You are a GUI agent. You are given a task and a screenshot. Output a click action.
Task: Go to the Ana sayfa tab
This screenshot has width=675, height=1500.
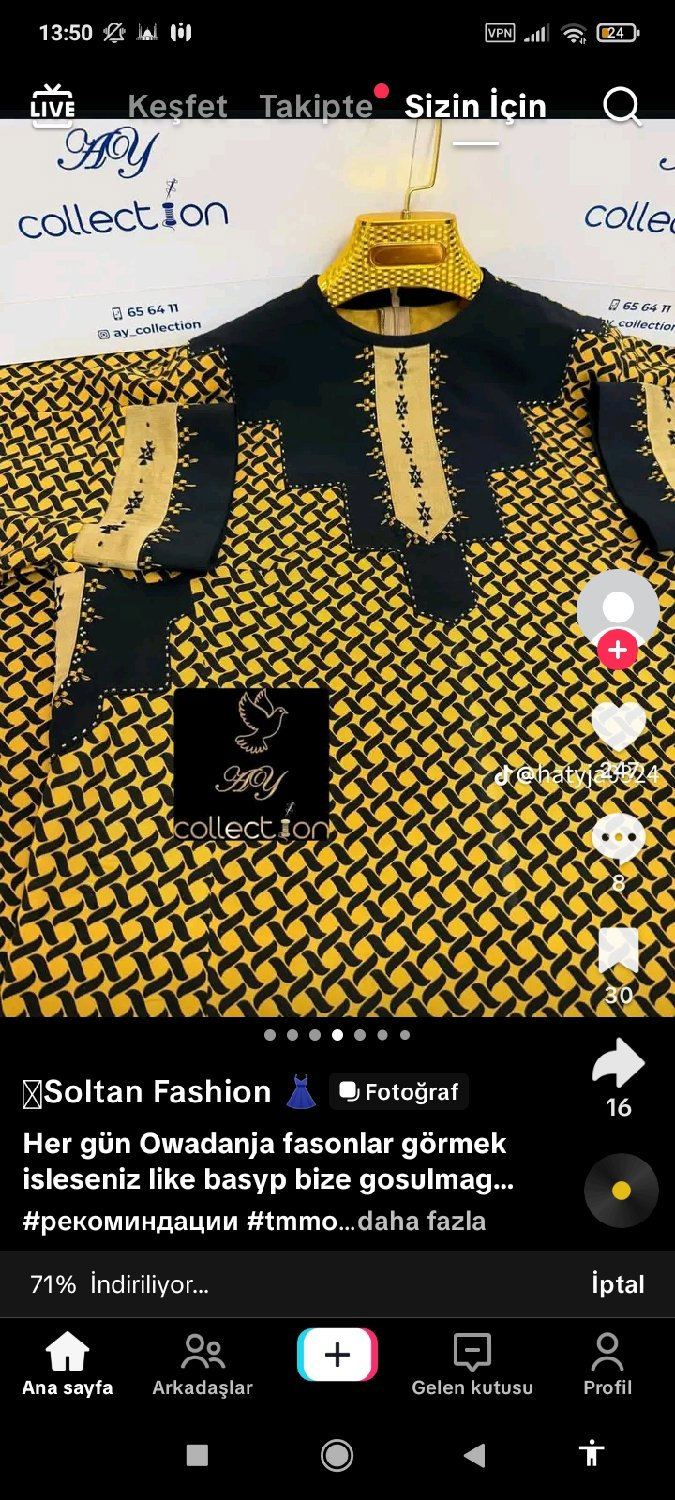tap(68, 1365)
